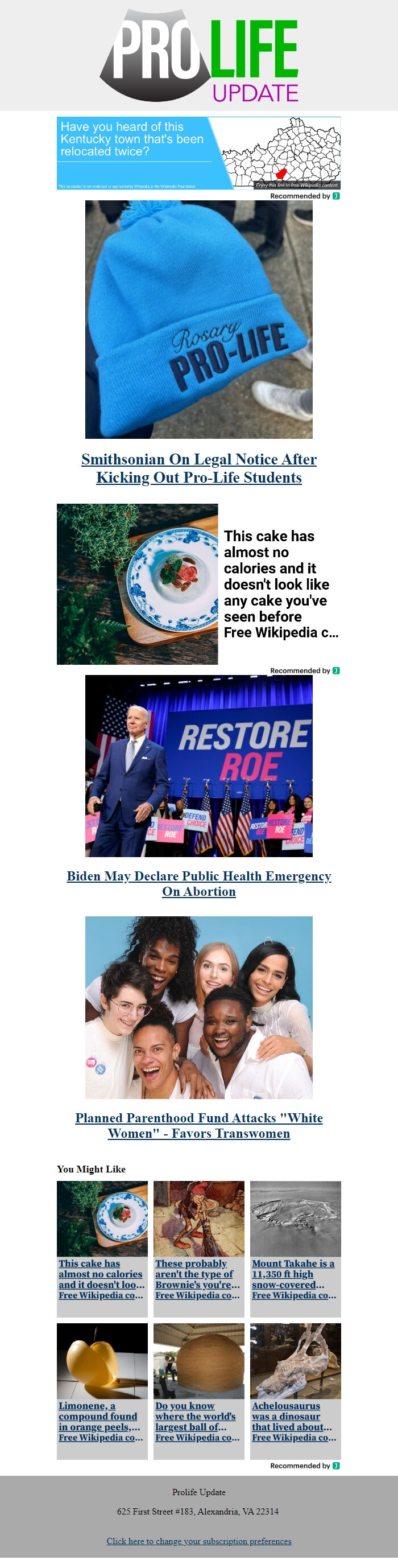Open 'This cake has almost no calories' card
398x1568 pixels.
(x=101, y=1278)
